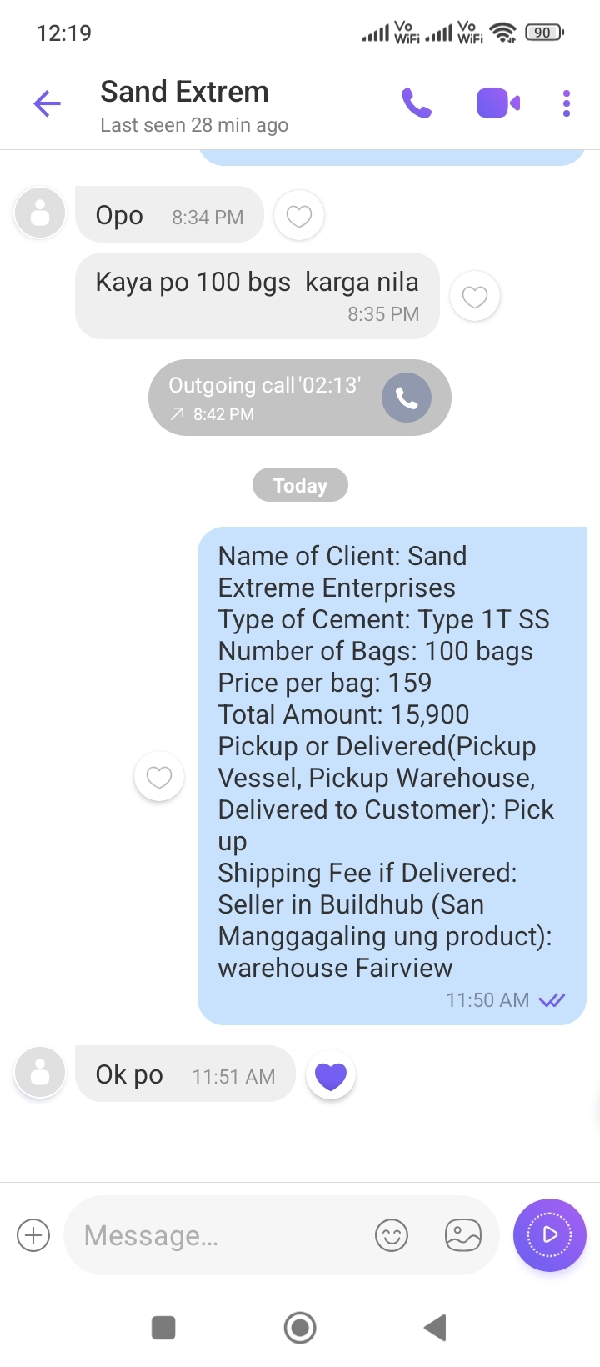This screenshot has width=600, height=1367.
Task: Open the sticker and emoji picker
Action: click(392, 1235)
